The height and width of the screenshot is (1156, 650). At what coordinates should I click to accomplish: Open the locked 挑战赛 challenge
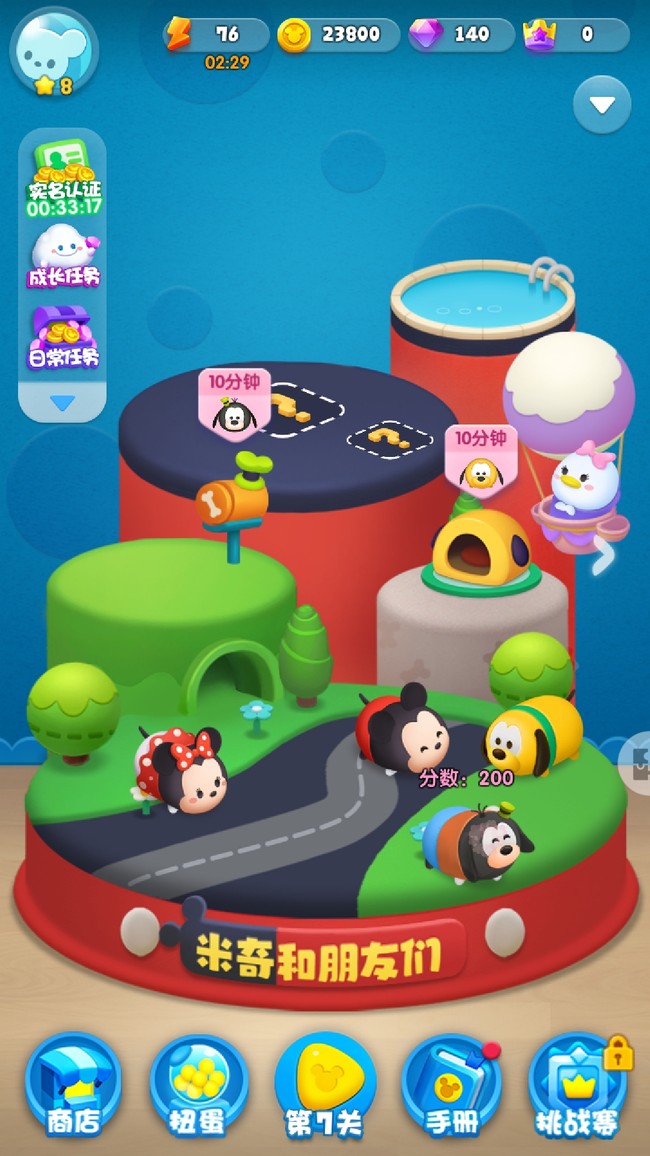577,1087
